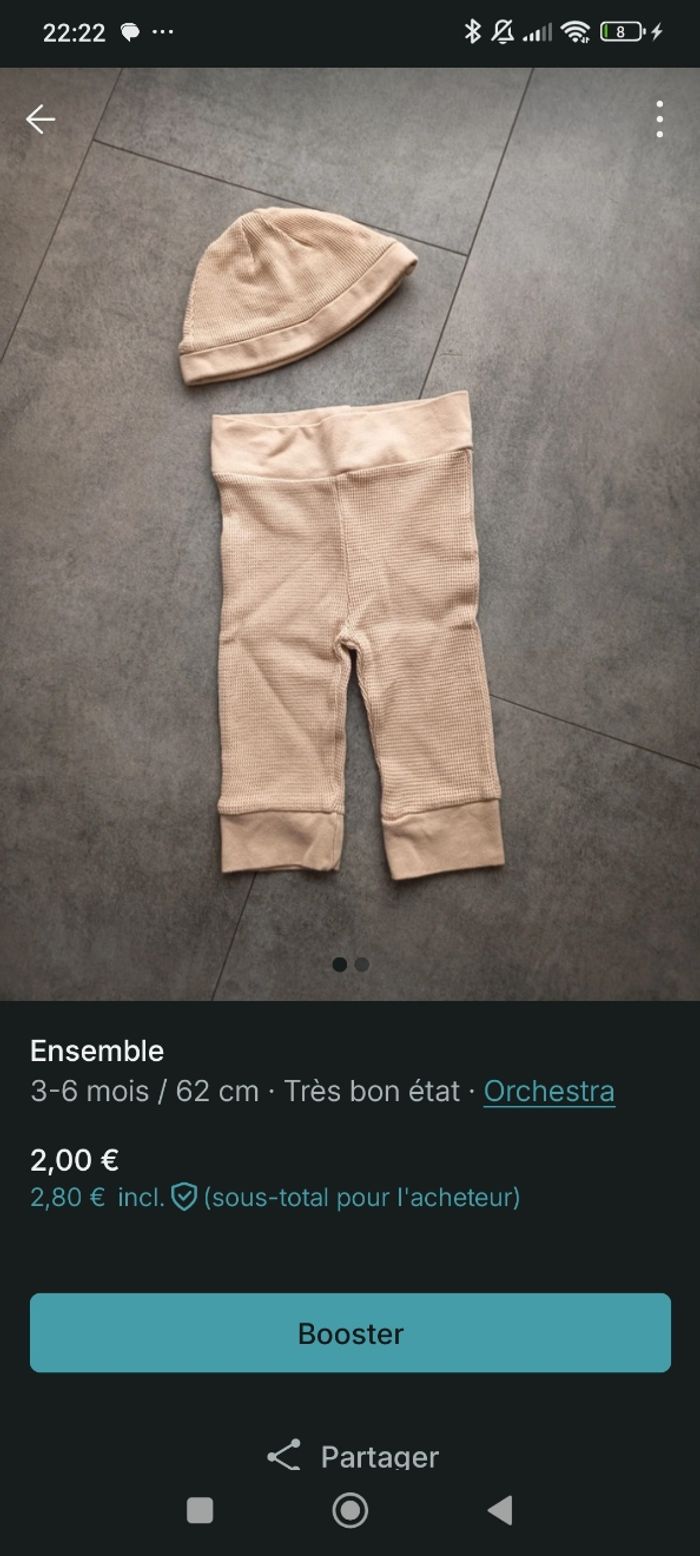Open recent apps from navigation bar

point(200,1510)
